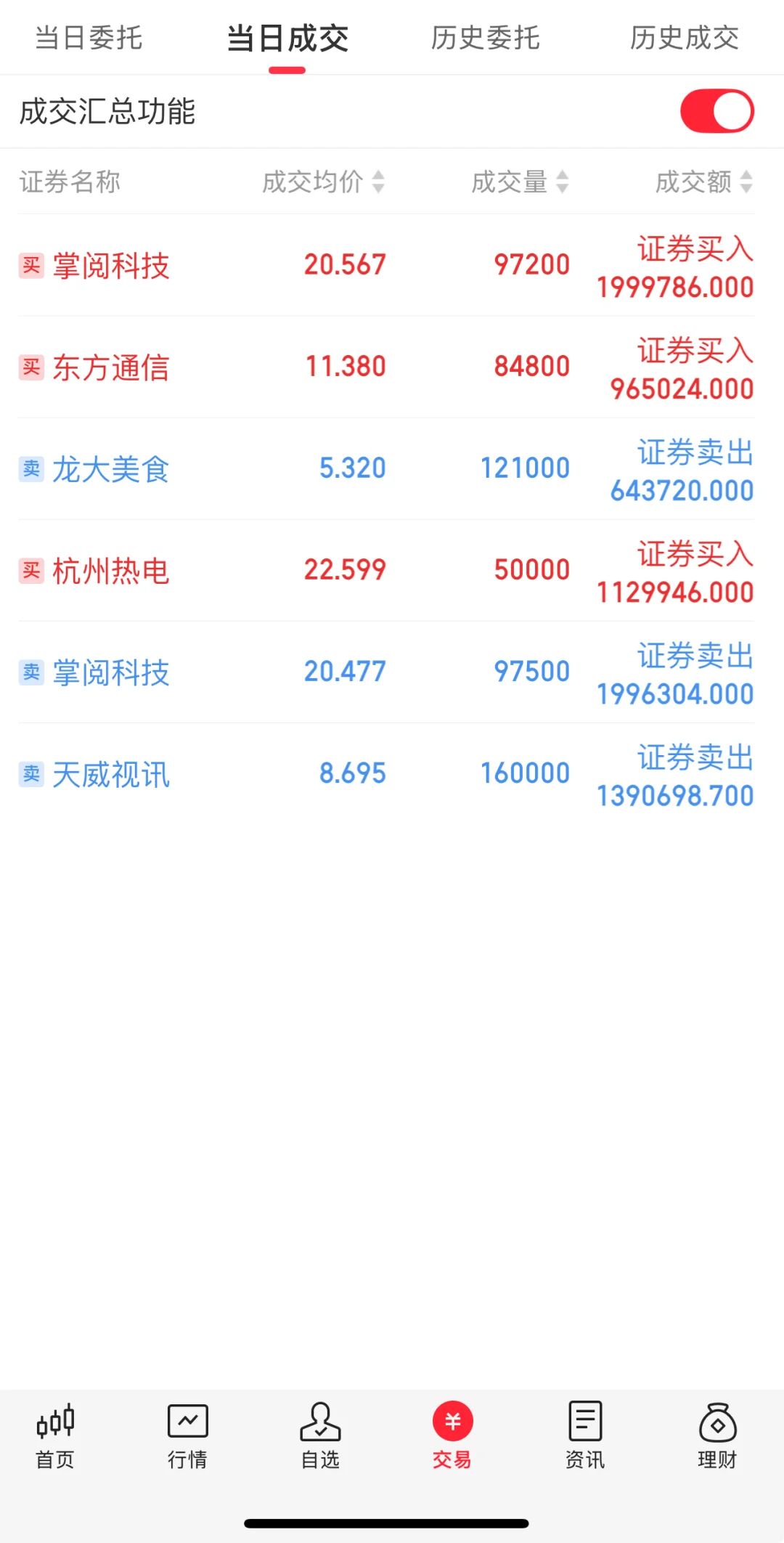Select the 交易 bottom tab

point(452,1436)
